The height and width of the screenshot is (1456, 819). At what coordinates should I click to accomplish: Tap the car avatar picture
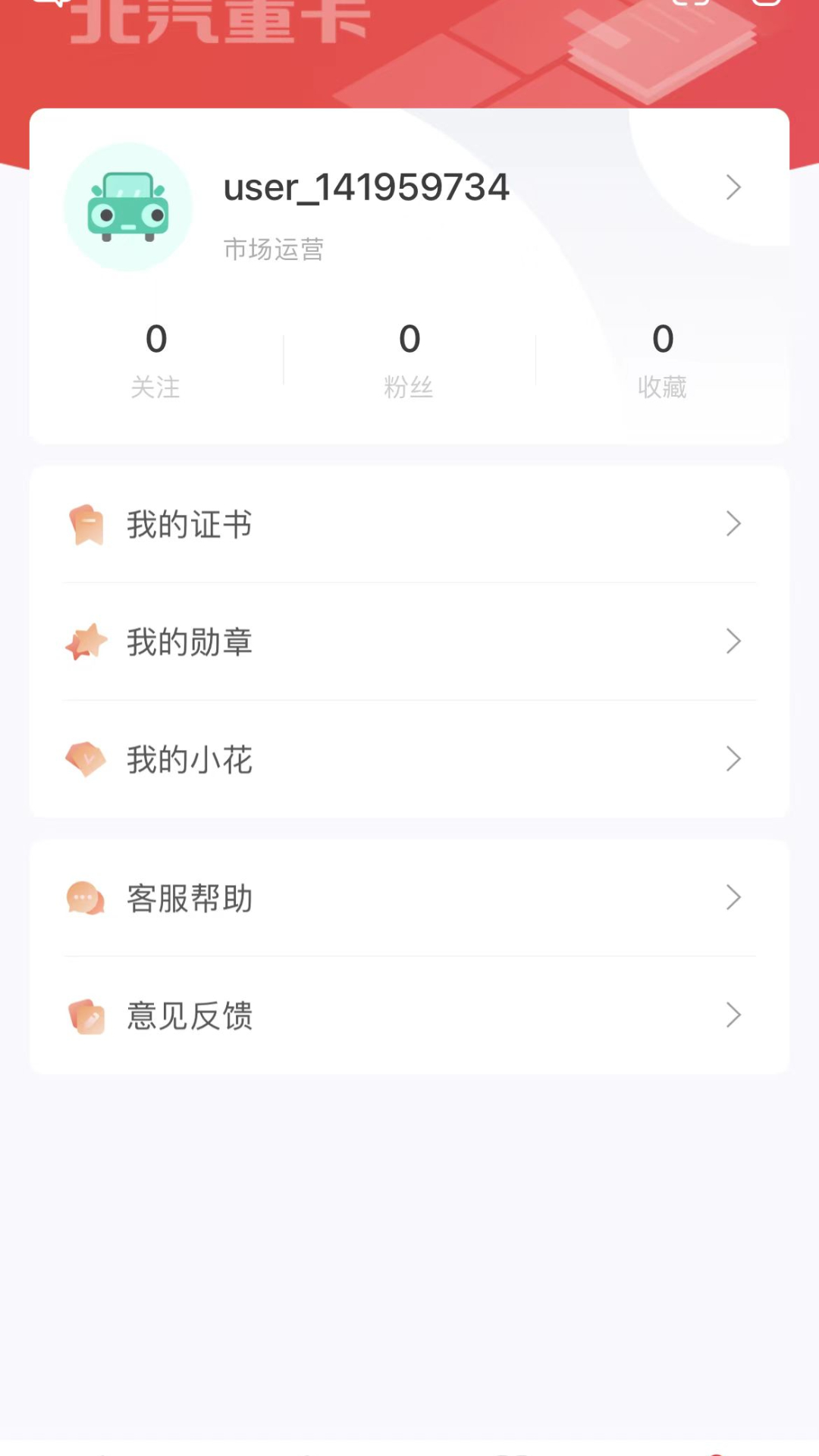tap(128, 207)
